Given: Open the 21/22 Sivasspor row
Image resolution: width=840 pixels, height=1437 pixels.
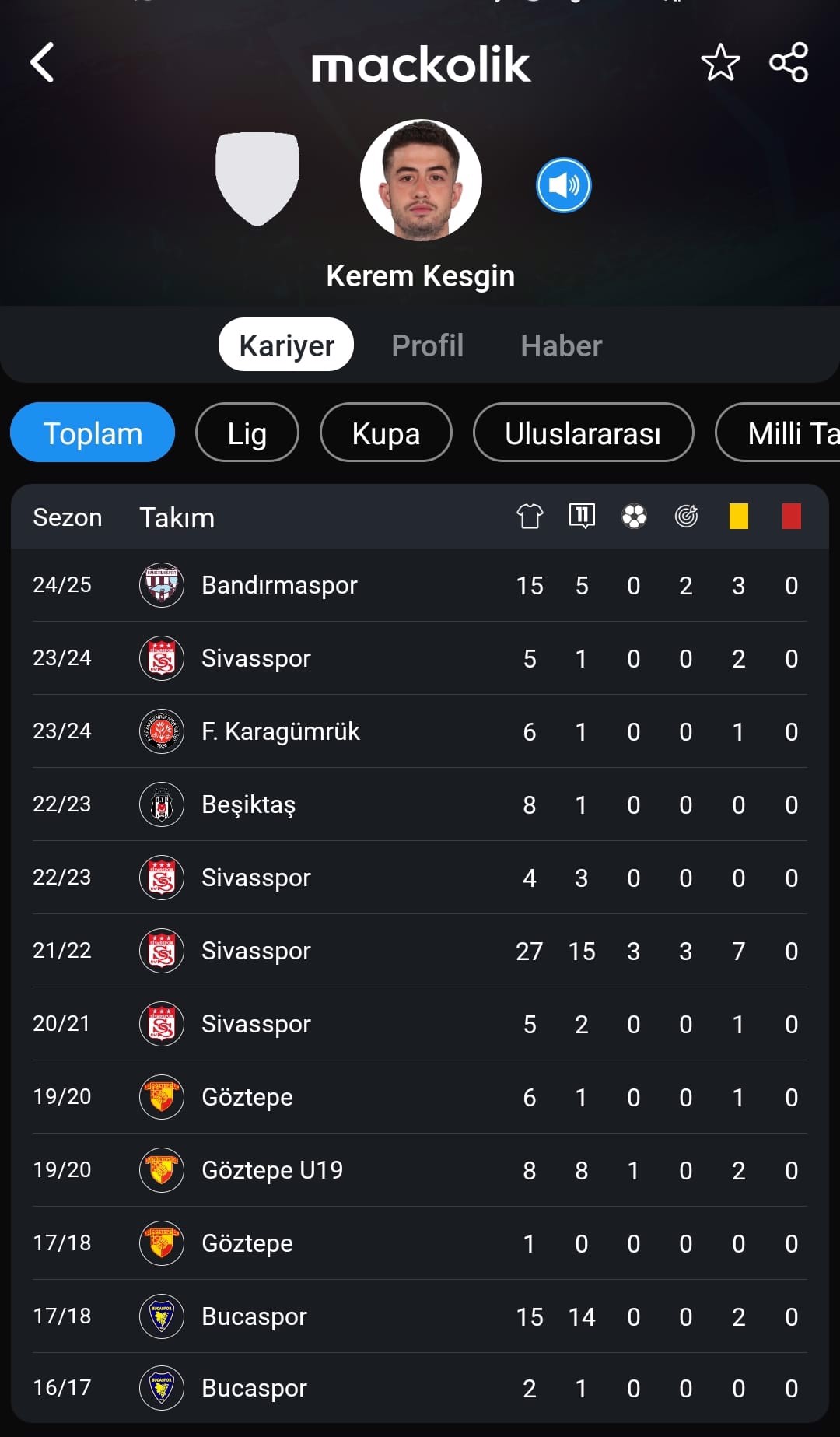Looking at the screenshot, I should click(420, 951).
